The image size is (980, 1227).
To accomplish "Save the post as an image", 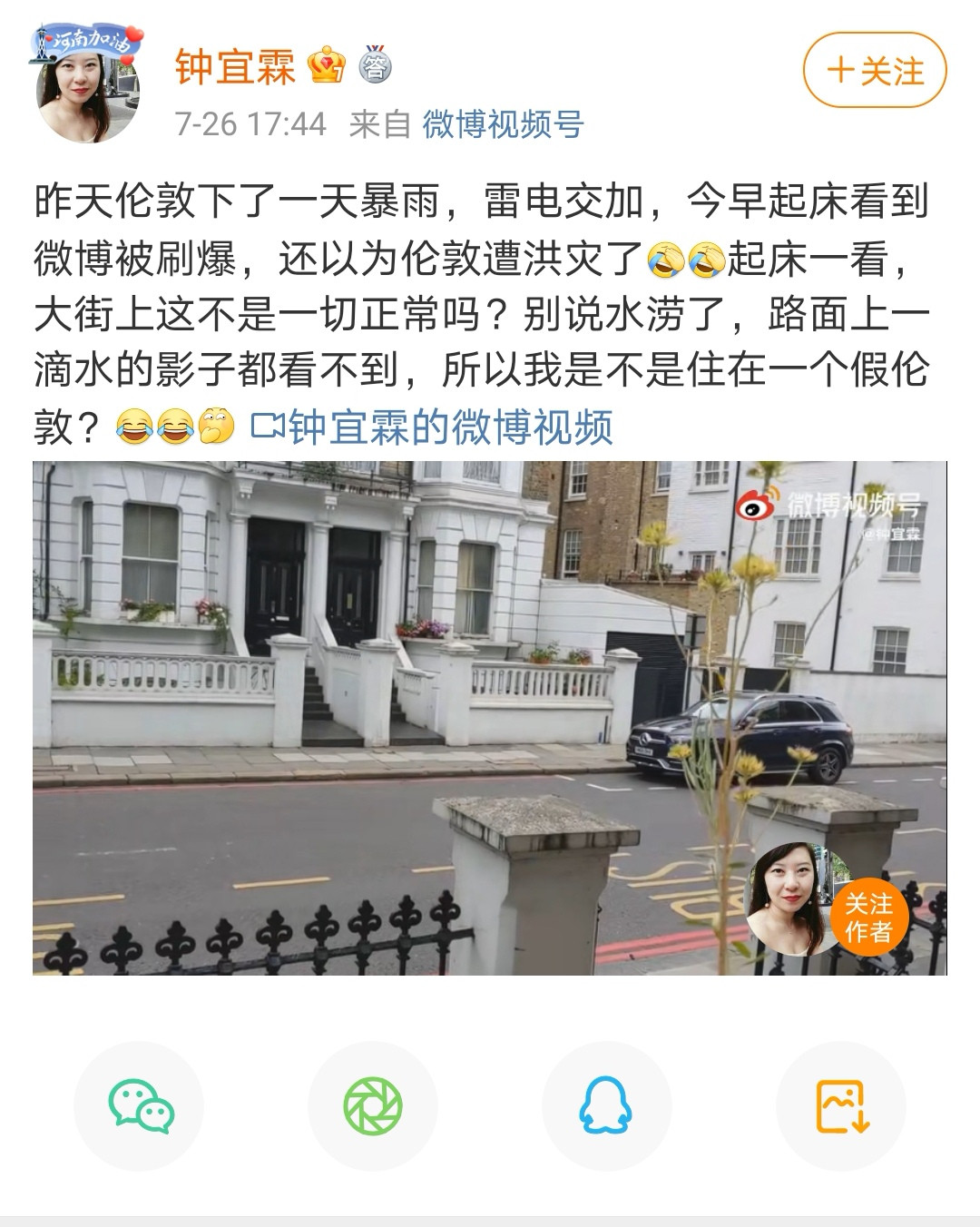I will point(841,1106).
